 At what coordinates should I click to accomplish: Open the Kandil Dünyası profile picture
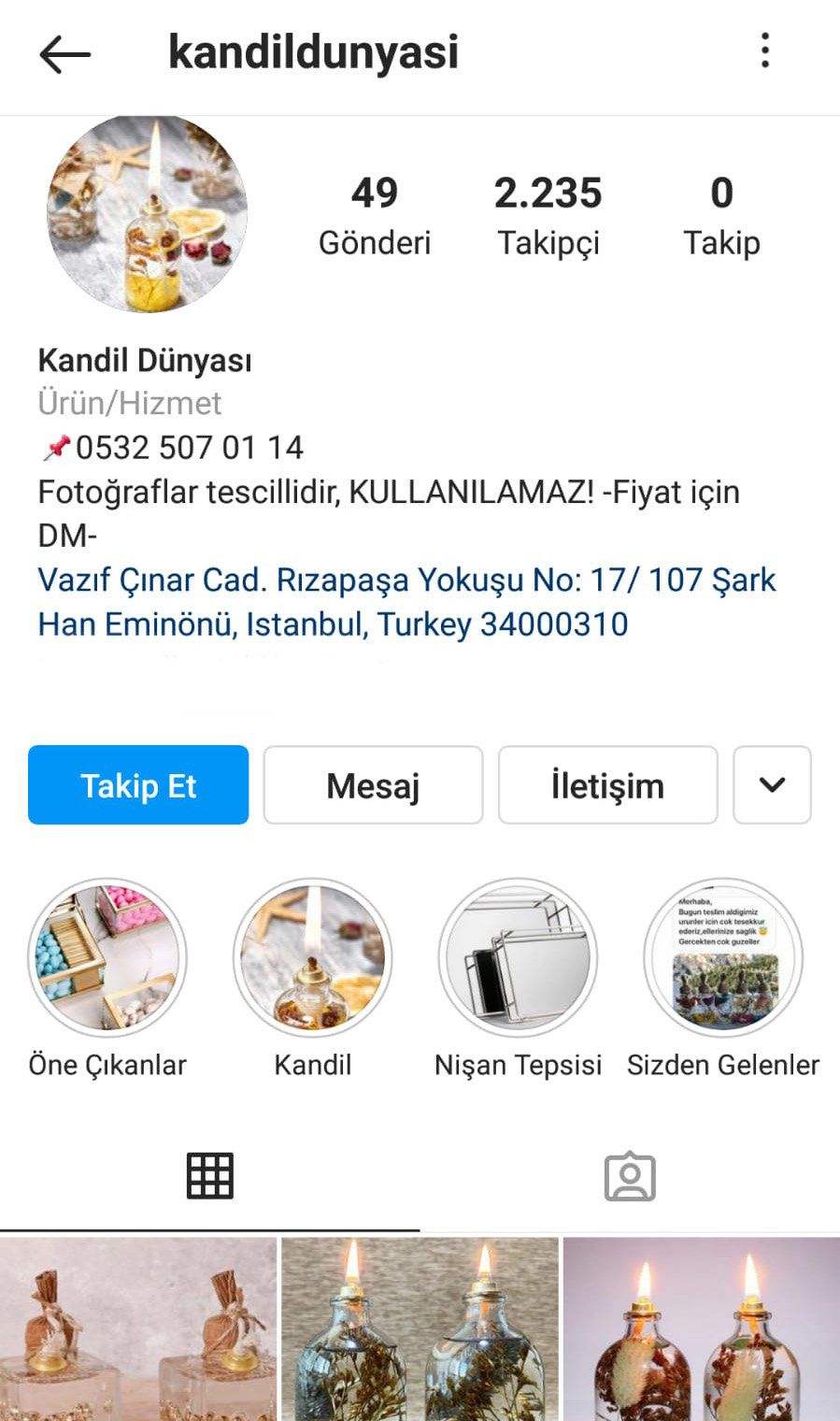pos(148,214)
